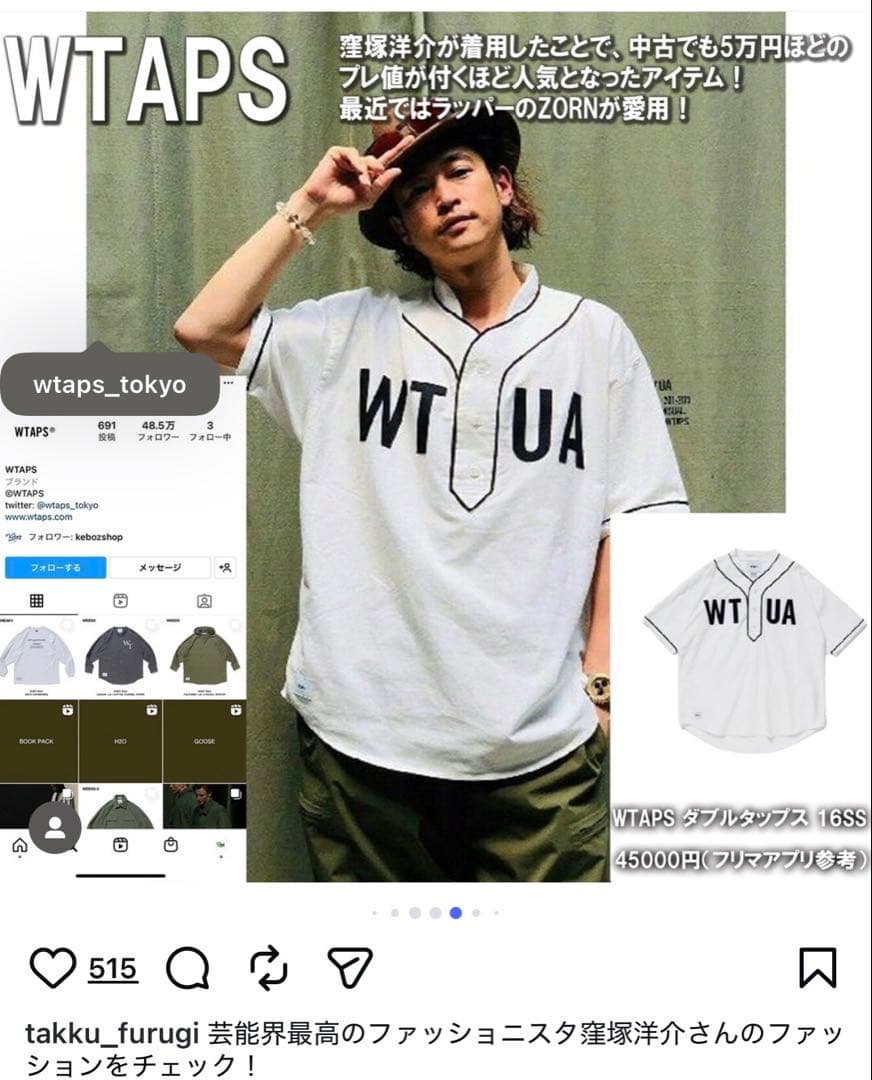Click the メッセージ message button
Screen dimensions: 872x1080
160,568
